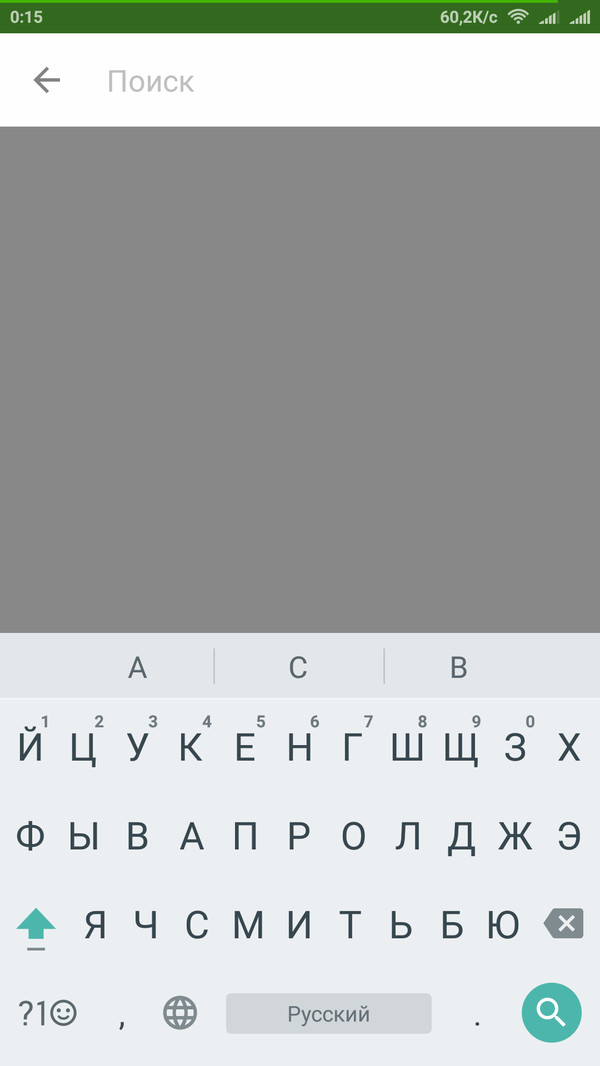Type the letter П key
Viewport: 600px width, 1066px height.
tap(245, 837)
